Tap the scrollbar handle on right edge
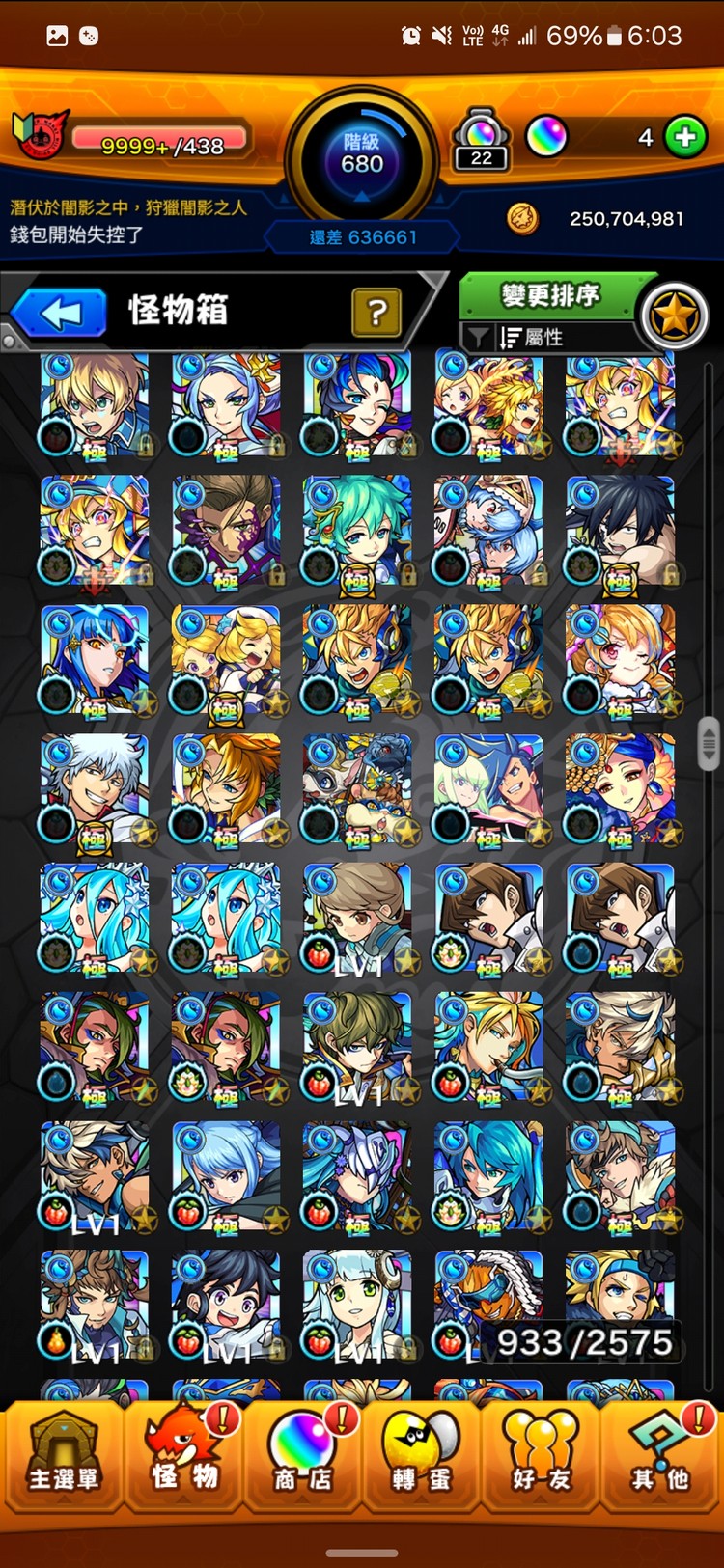 tap(709, 743)
